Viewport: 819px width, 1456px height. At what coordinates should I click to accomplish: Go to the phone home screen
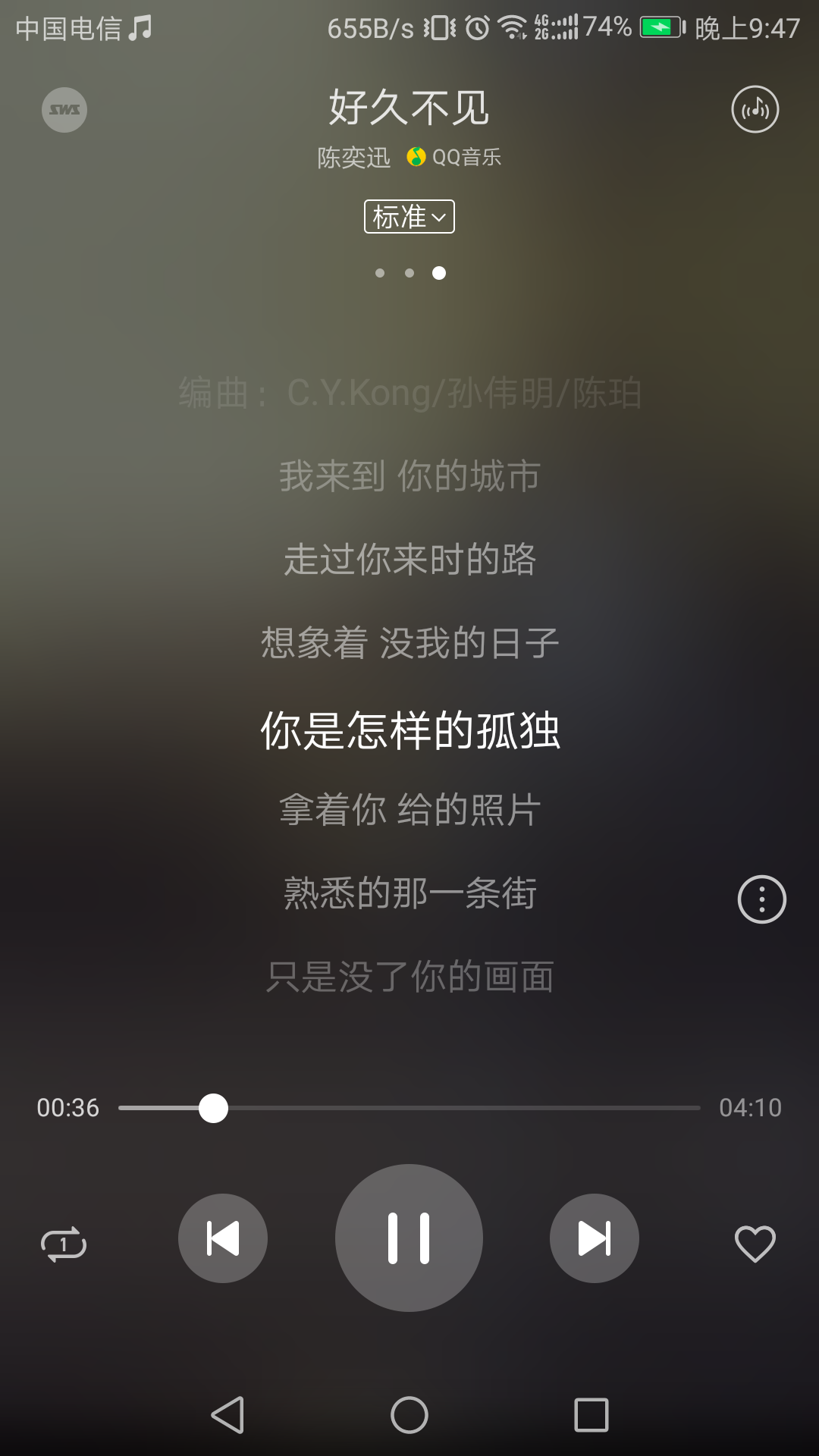click(409, 1415)
